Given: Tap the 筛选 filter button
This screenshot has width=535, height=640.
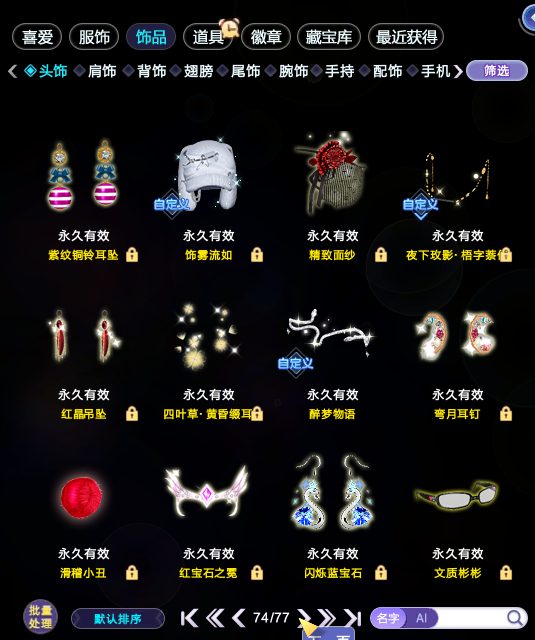Looking at the screenshot, I should coord(497,71).
